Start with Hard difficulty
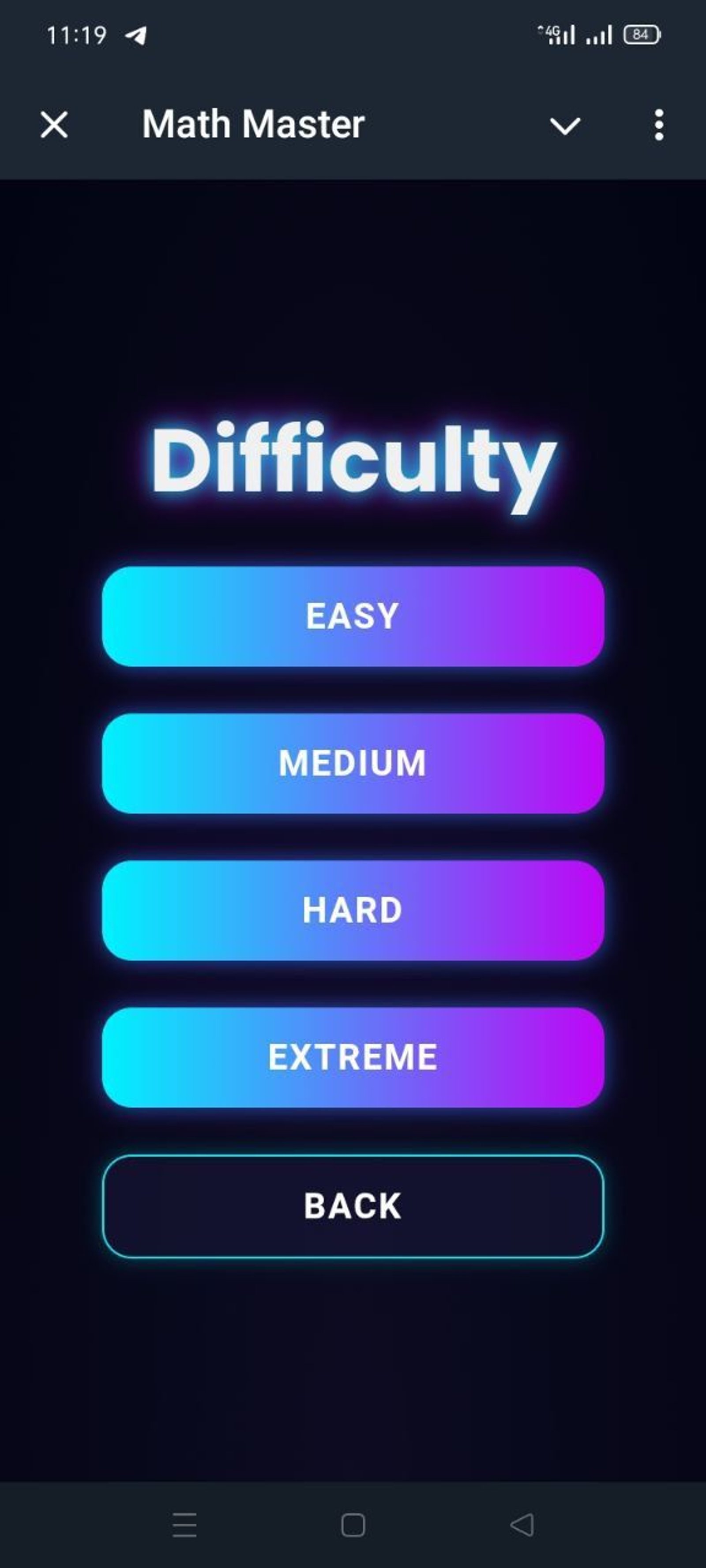This screenshot has width=706, height=1568. (353, 910)
